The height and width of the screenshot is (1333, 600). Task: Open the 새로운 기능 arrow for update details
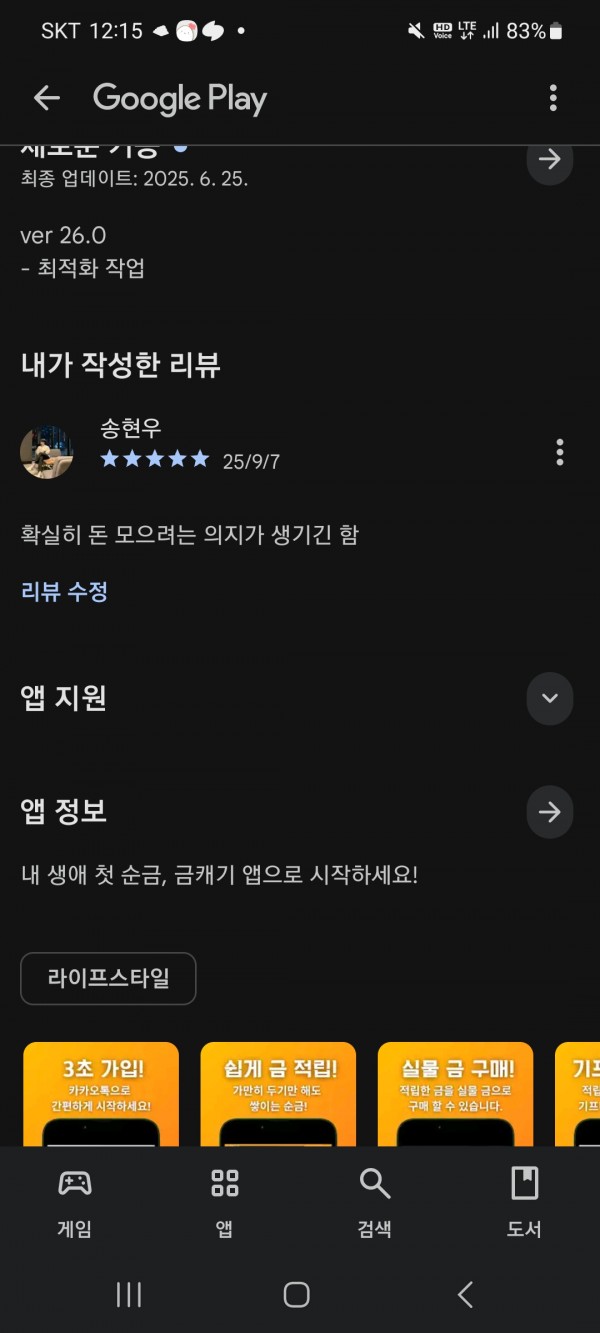(550, 161)
